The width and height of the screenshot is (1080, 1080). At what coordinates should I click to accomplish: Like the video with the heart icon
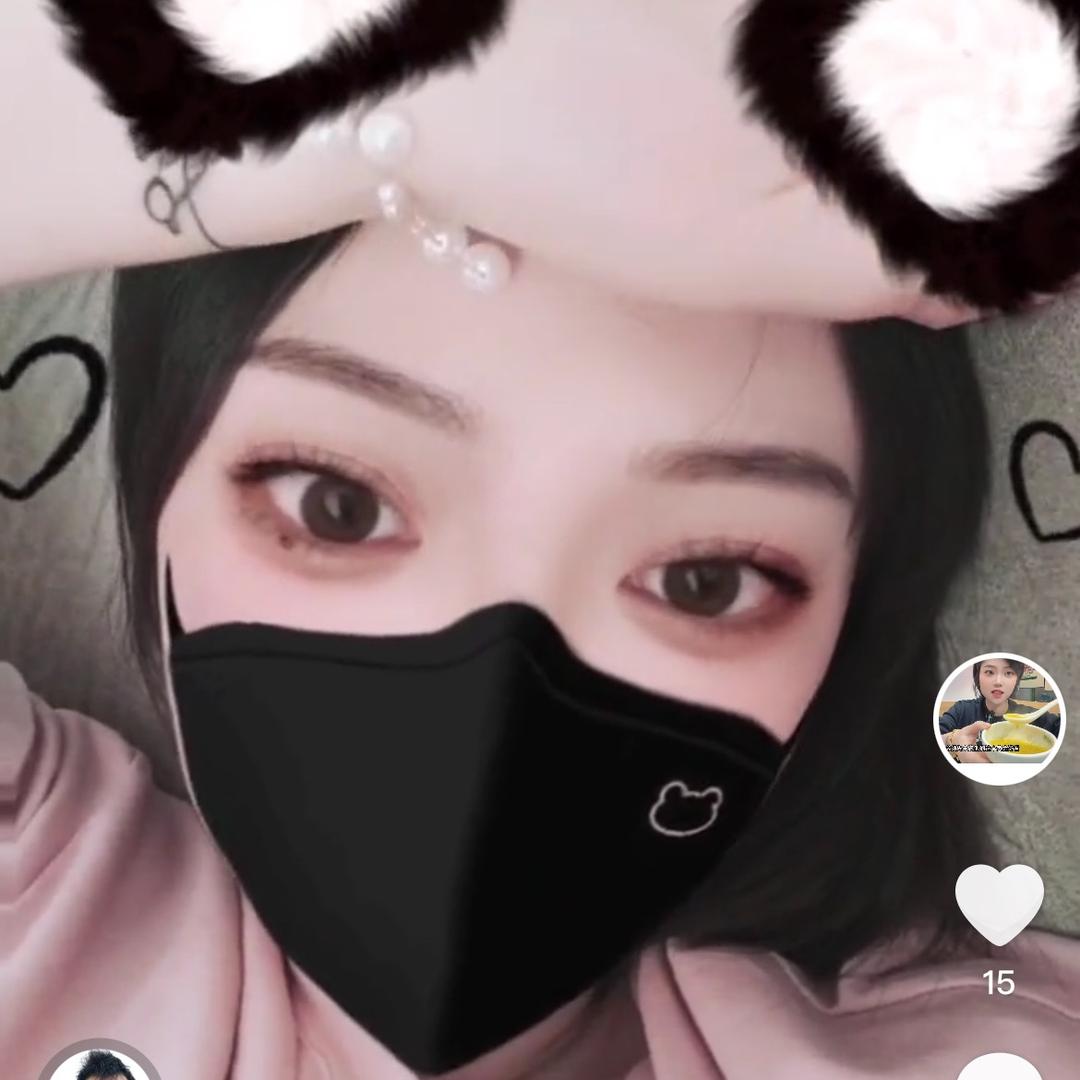[x=999, y=903]
